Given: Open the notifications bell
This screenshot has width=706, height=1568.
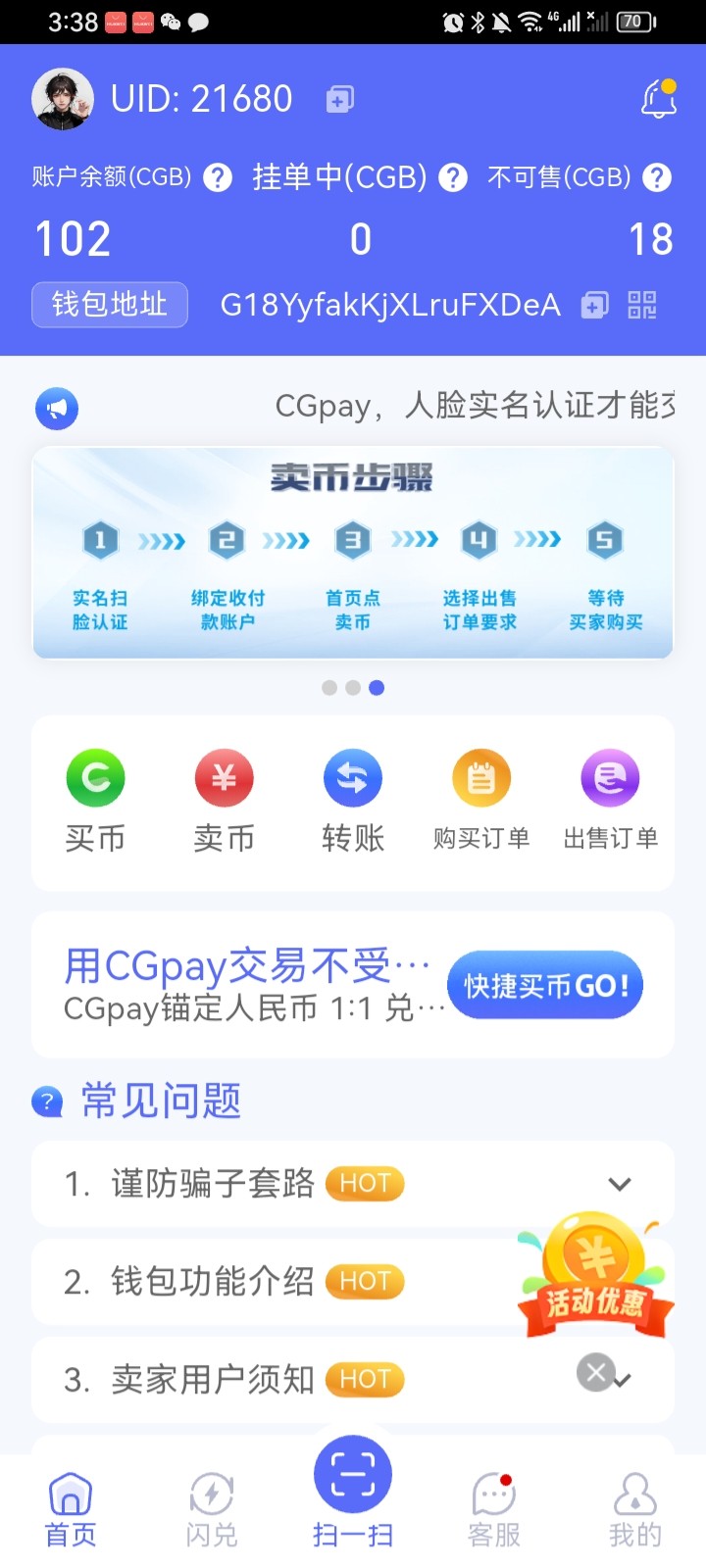Looking at the screenshot, I should pyautogui.click(x=658, y=99).
